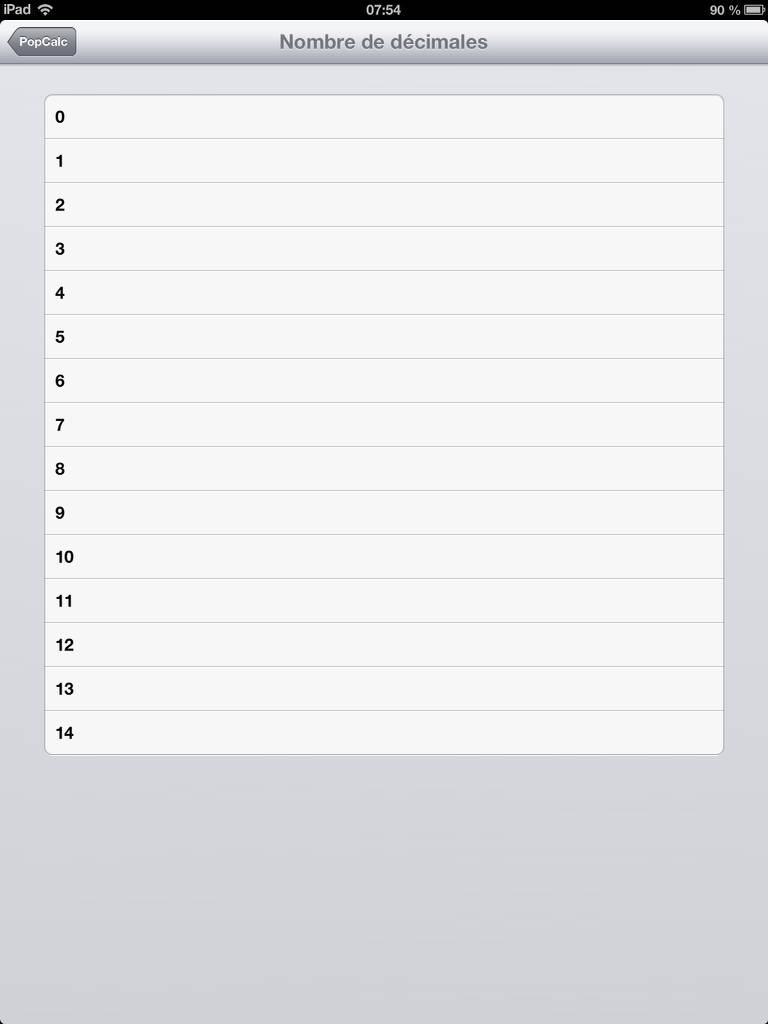Select 8 decimal places
This screenshot has height=1024, width=768.
click(x=384, y=469)
